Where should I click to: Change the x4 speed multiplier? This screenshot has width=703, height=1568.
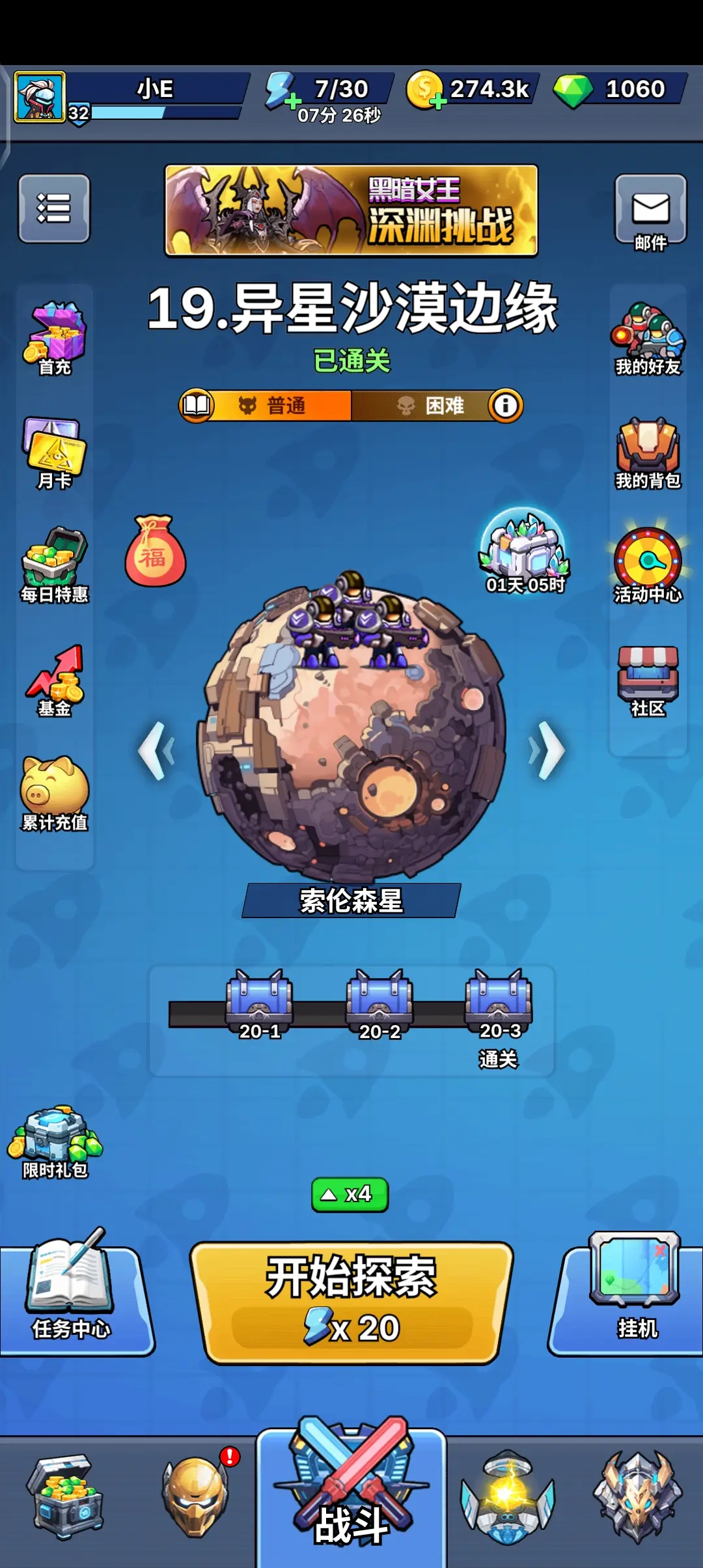[x=350, y=1194]
